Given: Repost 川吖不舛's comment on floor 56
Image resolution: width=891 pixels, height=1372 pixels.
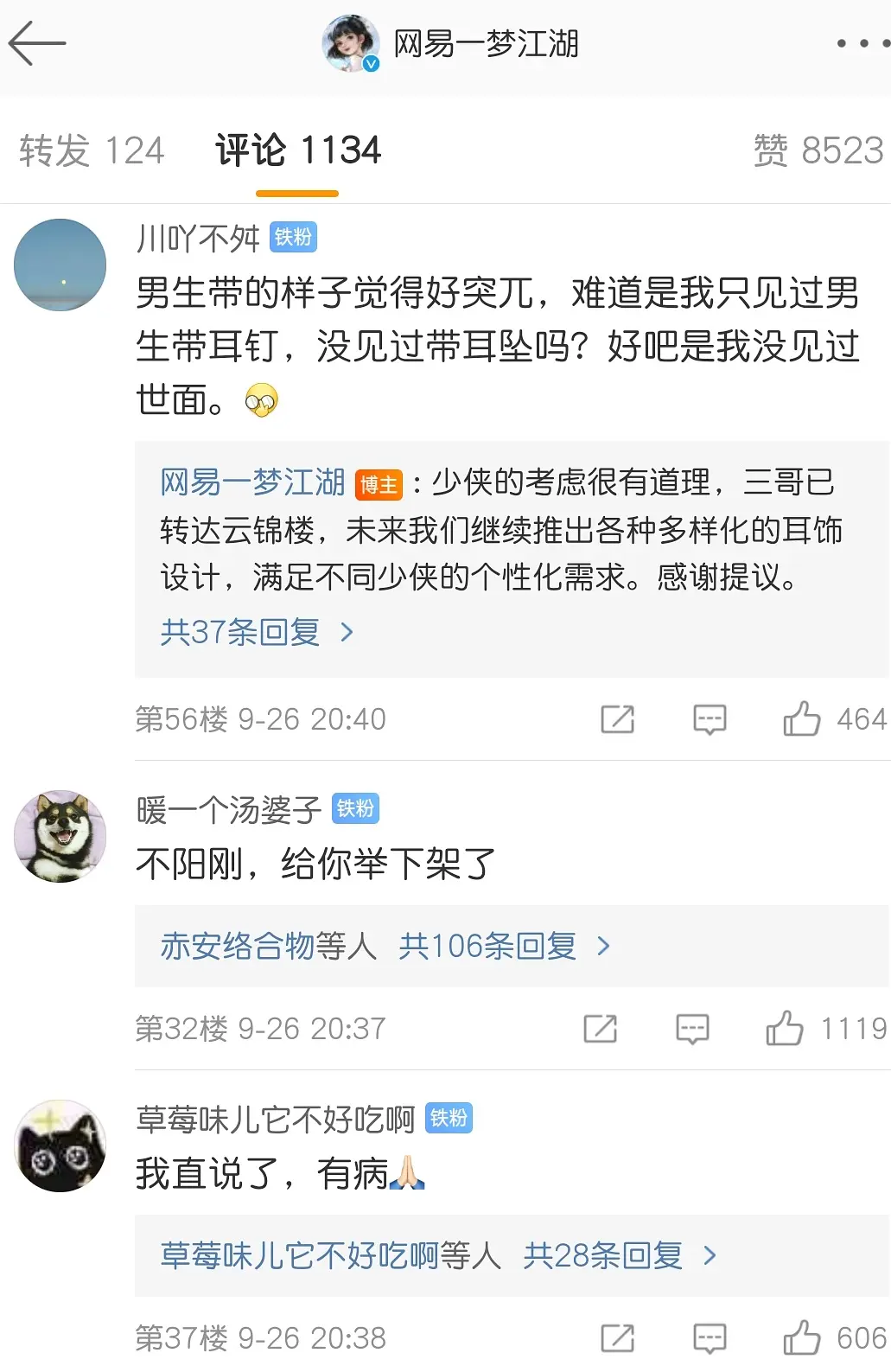Looking at the screenshot, I should 617,719.
